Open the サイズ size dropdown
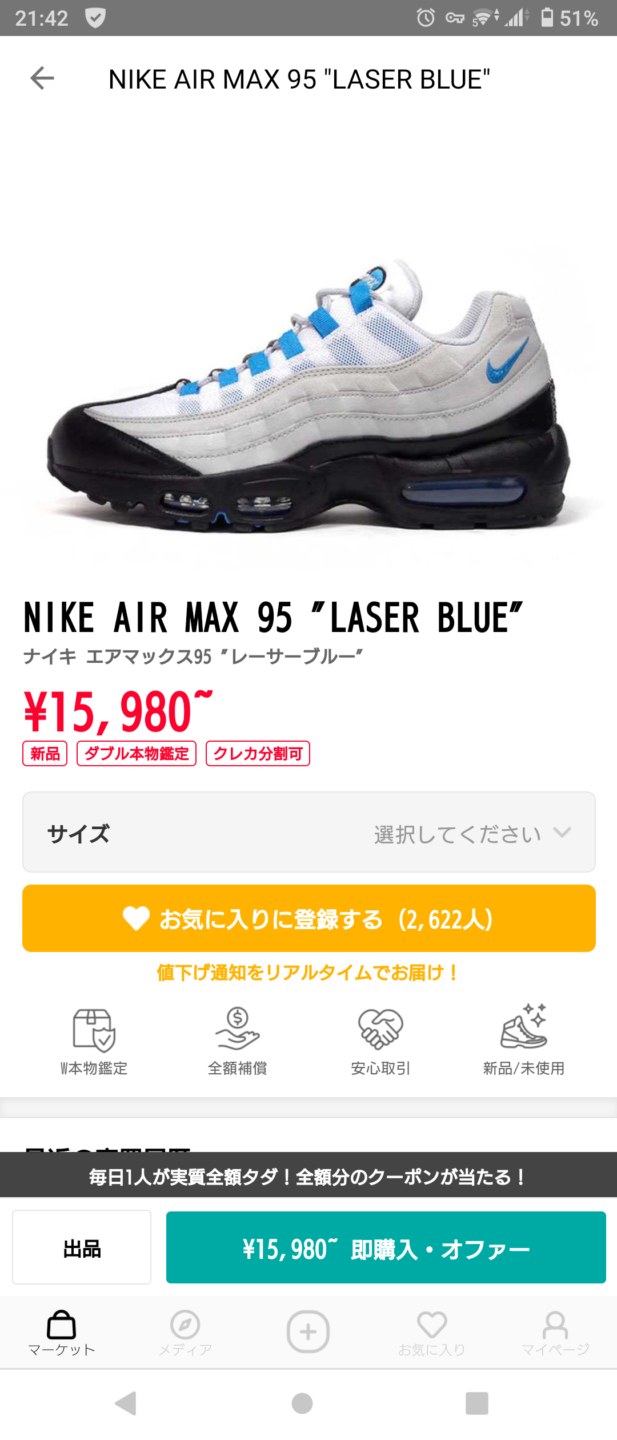This screenshot has width=617, height=1440. [308, 833]
